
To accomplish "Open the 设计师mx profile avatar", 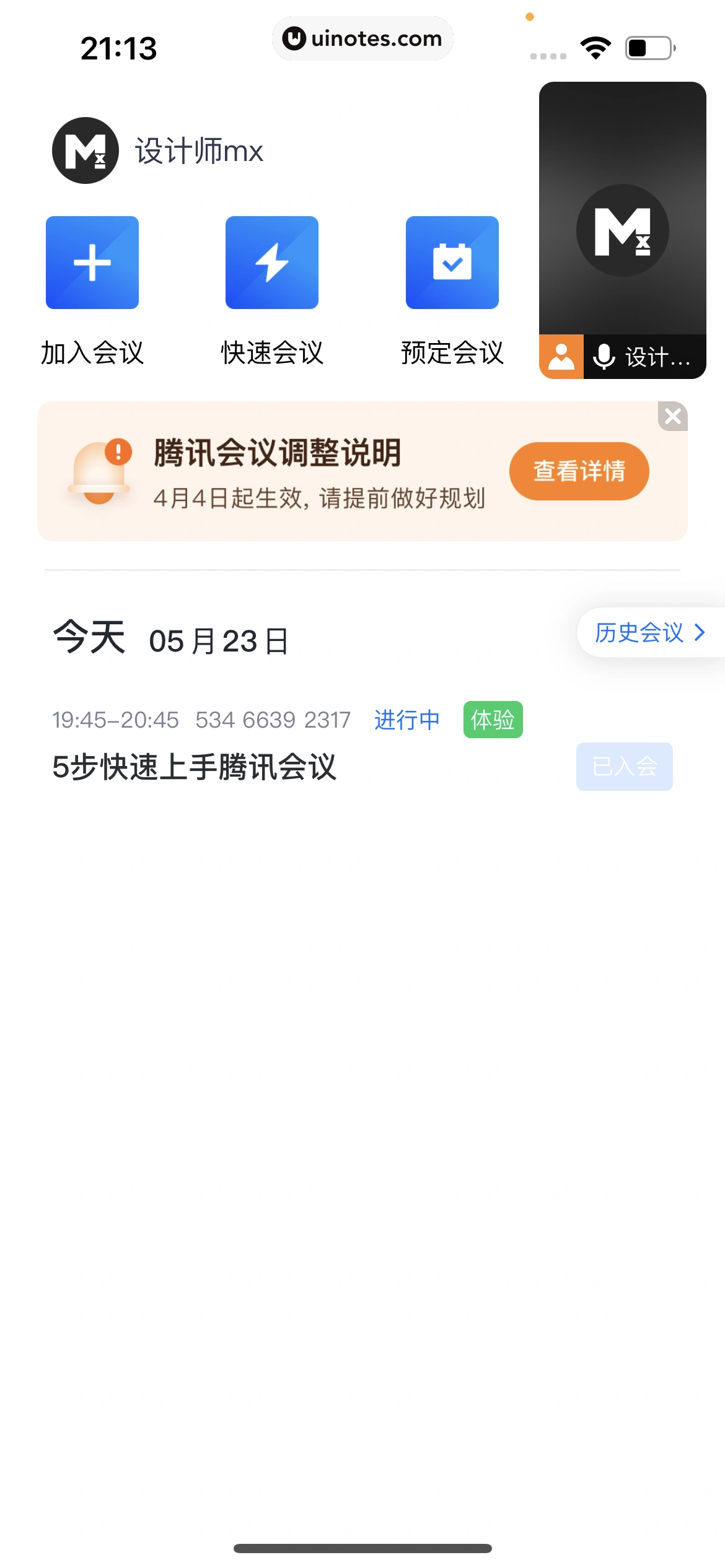I will tap(85, 149).
